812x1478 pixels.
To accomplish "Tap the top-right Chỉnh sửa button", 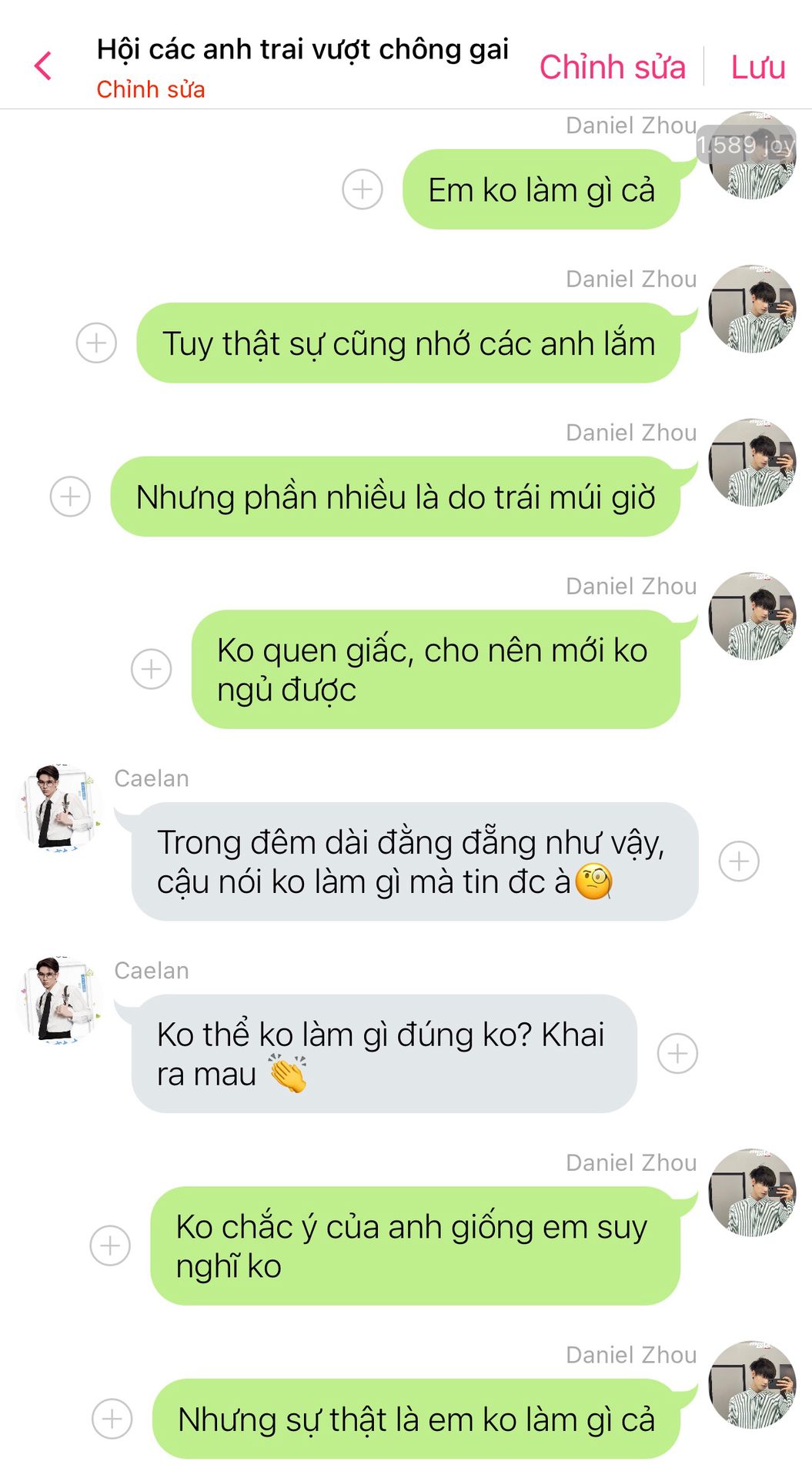I will tap(612, 67).
